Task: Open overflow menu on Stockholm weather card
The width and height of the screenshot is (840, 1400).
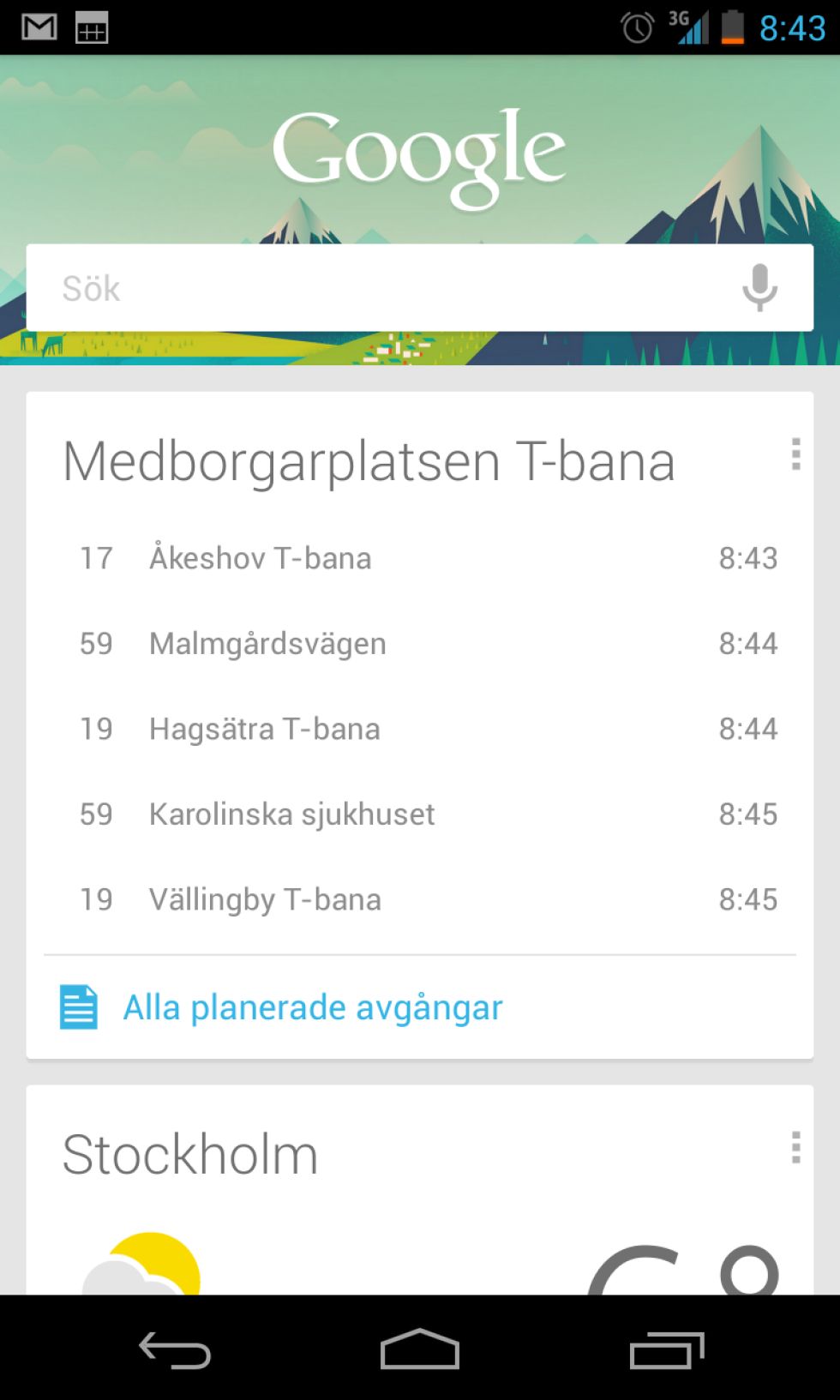Action: point(795,1147)
